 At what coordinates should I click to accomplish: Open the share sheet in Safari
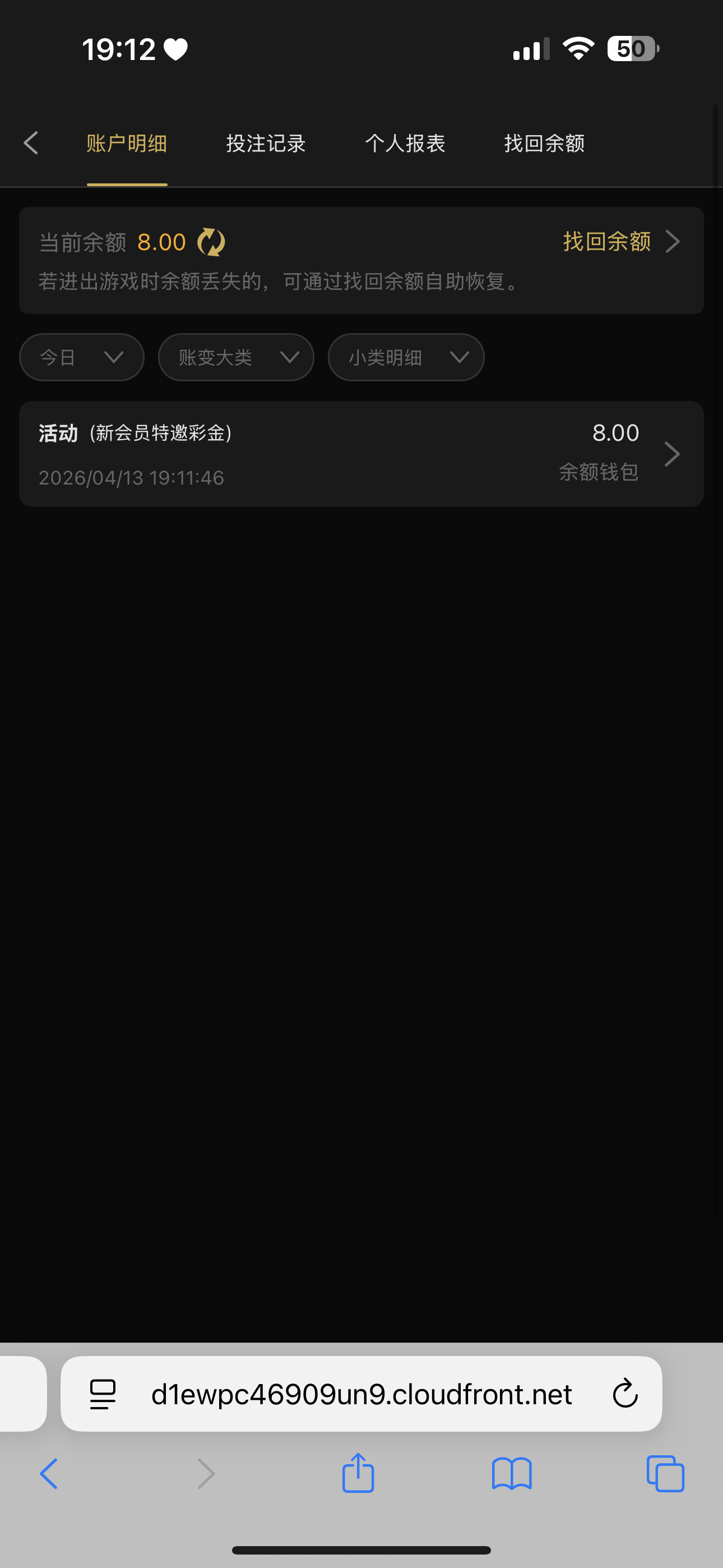(x=358, y=1474)
